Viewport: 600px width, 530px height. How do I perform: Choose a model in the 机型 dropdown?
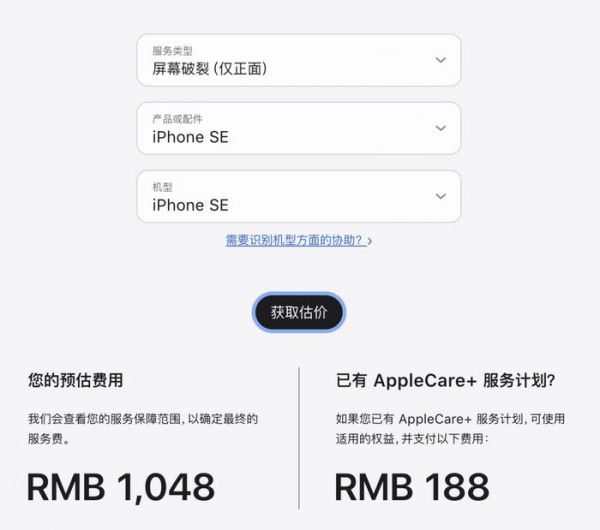coord(298,196)
